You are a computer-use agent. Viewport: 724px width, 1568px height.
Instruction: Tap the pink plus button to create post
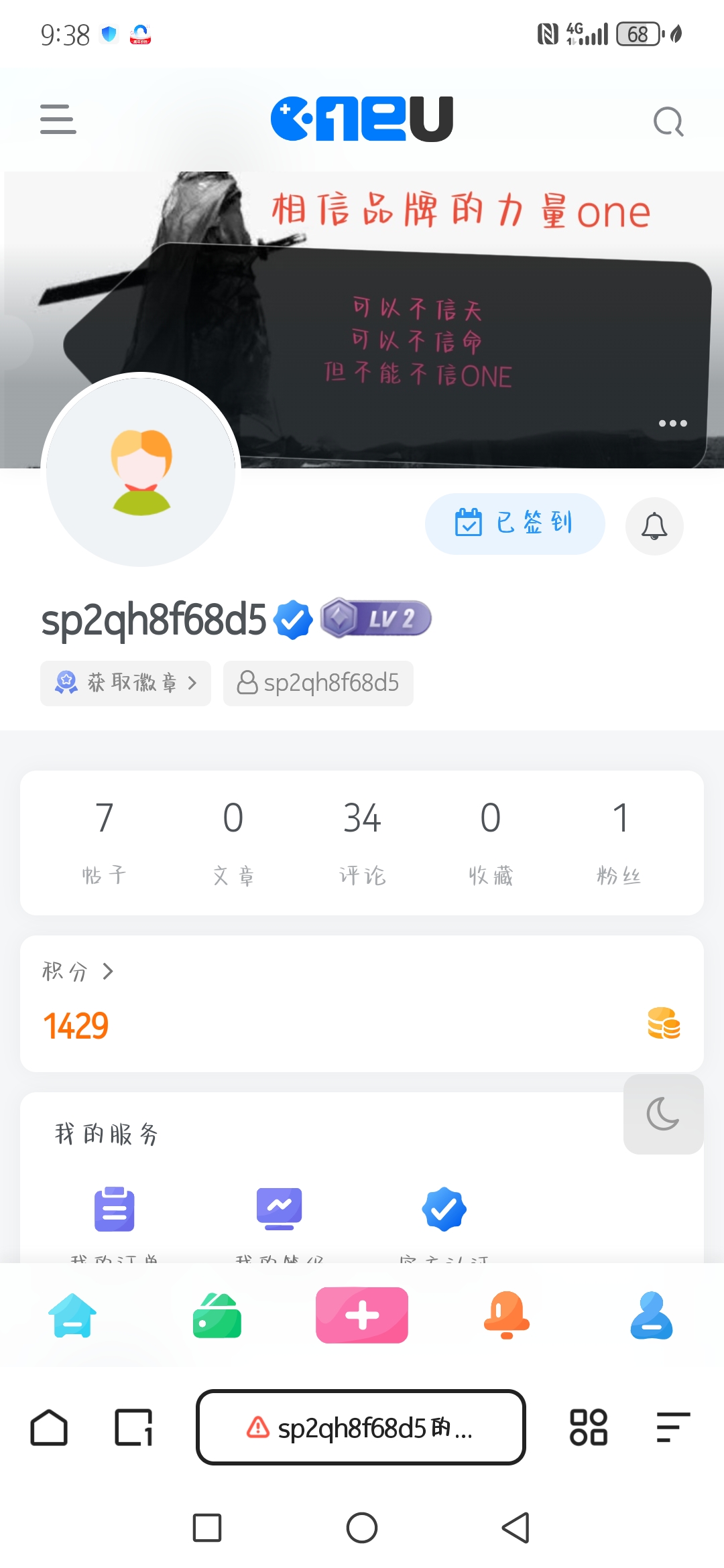coord(362,1315)
